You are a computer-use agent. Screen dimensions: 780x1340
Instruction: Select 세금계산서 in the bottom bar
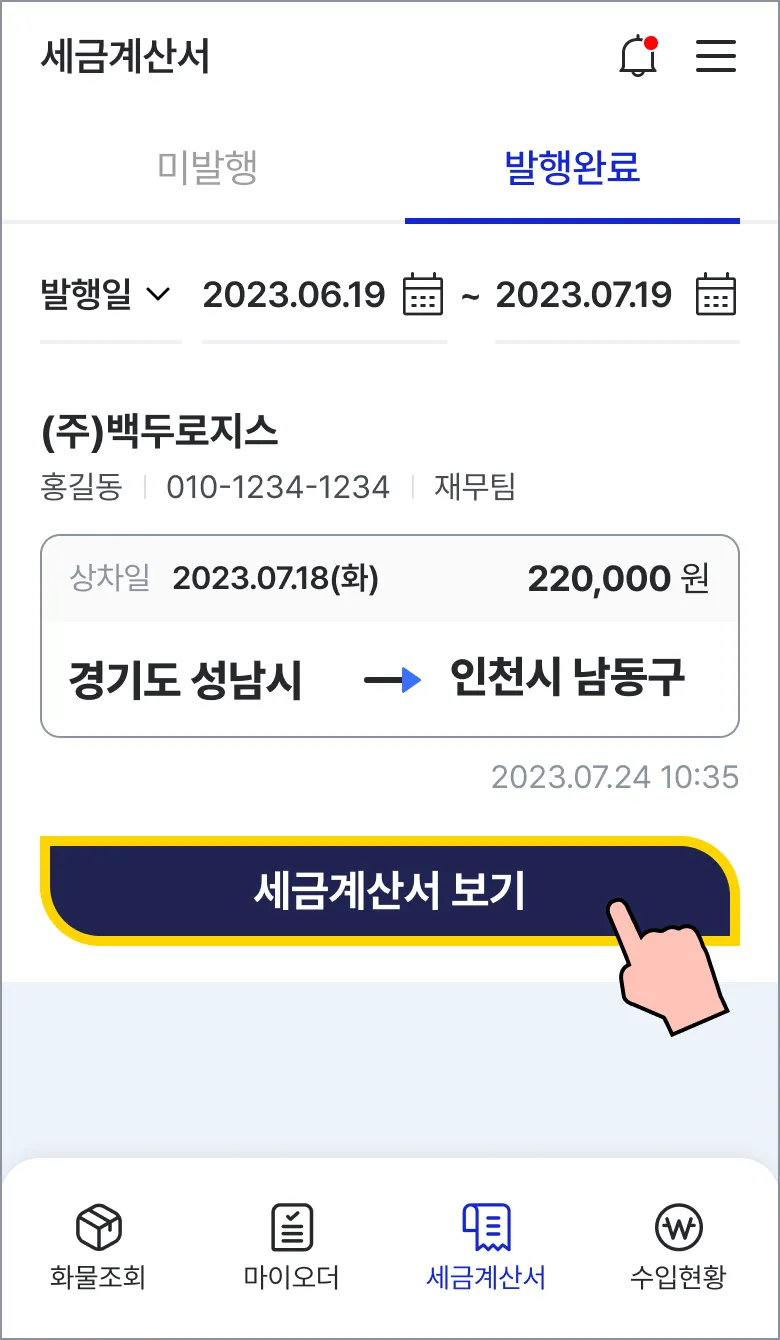click(486, 1245)
